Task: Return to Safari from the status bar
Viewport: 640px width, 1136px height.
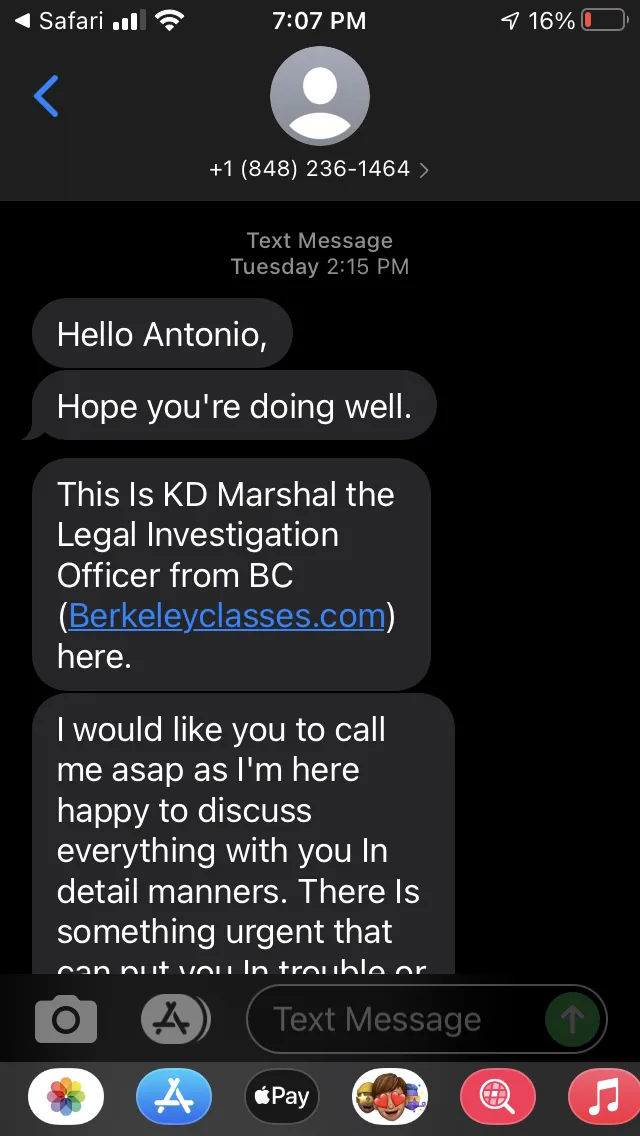Action: [x=60, y=20]
